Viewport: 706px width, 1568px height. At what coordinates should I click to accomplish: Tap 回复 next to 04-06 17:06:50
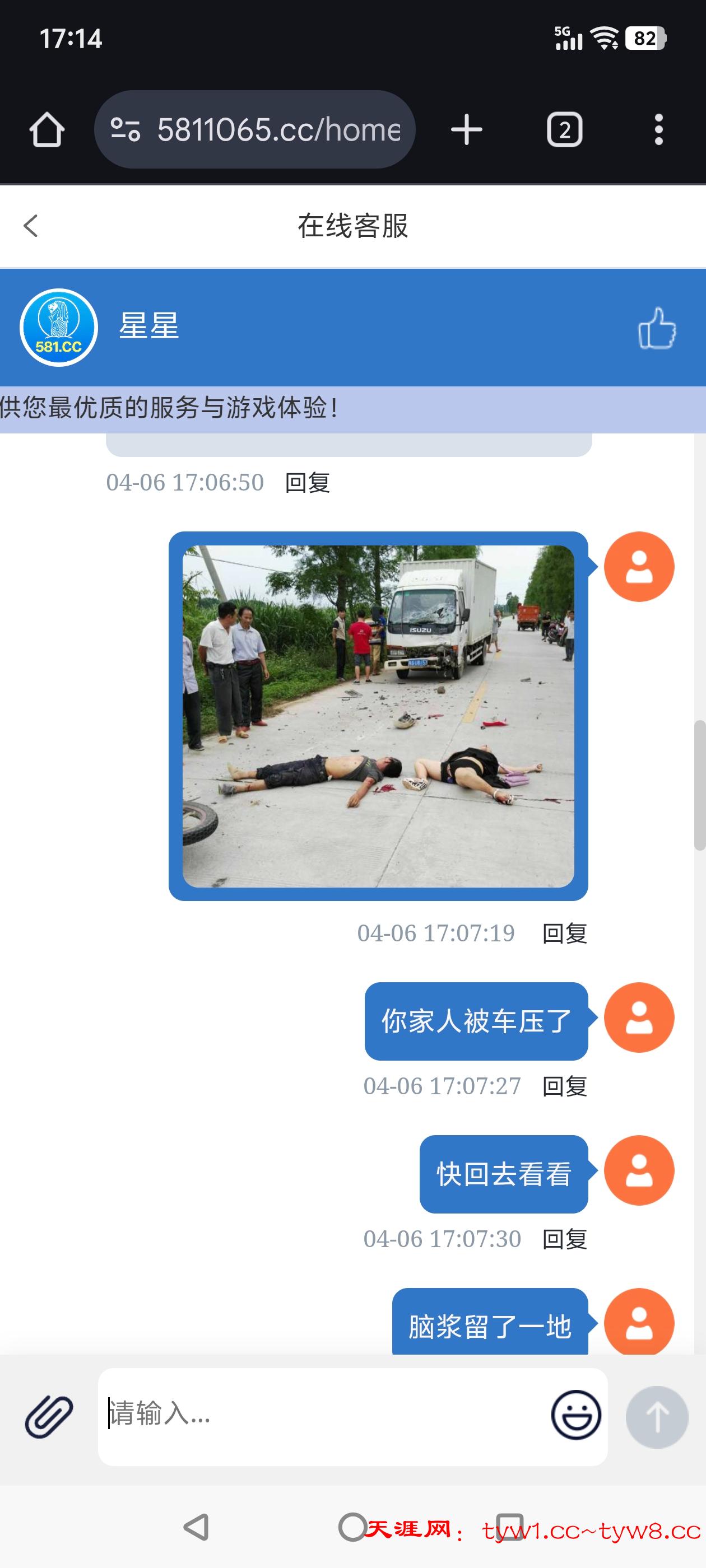coord(308,483)
